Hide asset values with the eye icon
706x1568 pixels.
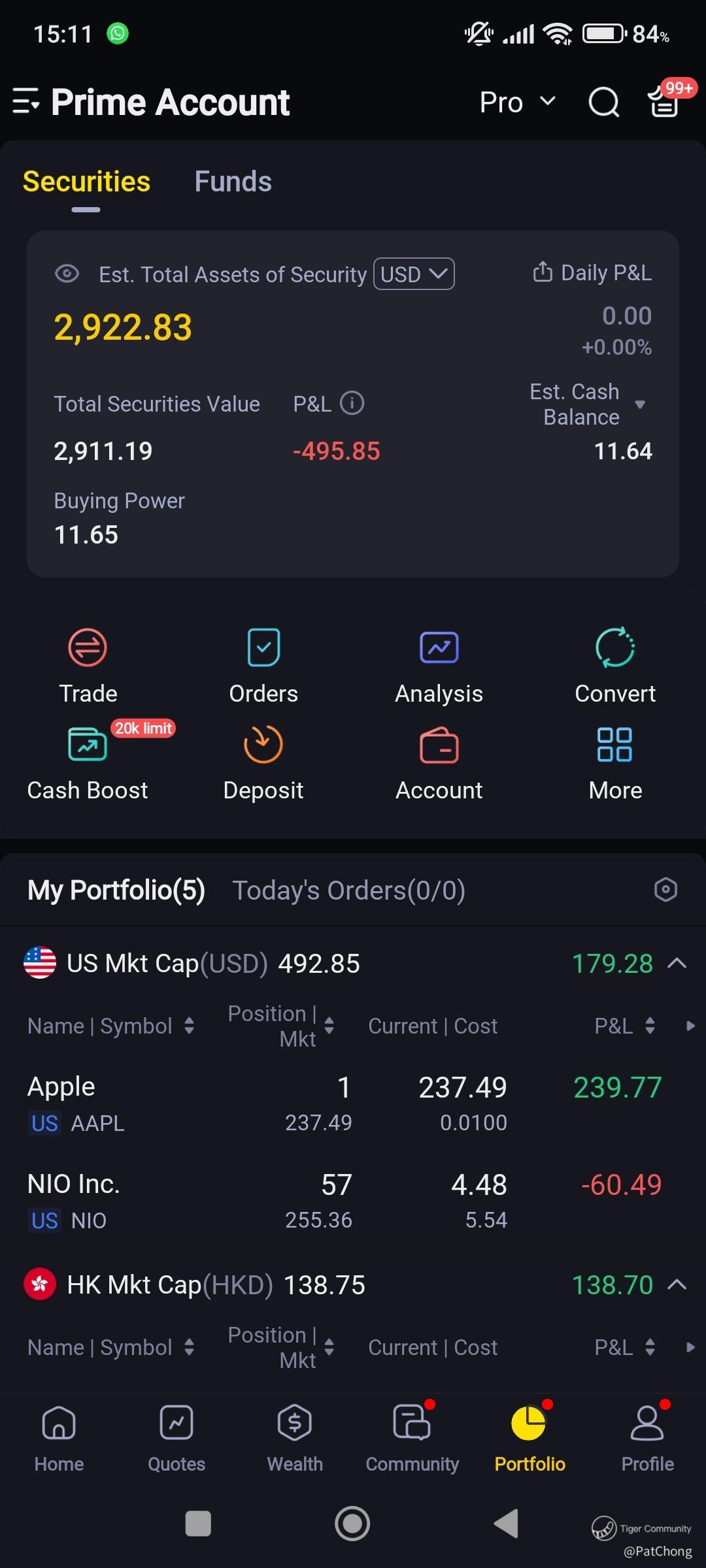[x=67, y=274]
